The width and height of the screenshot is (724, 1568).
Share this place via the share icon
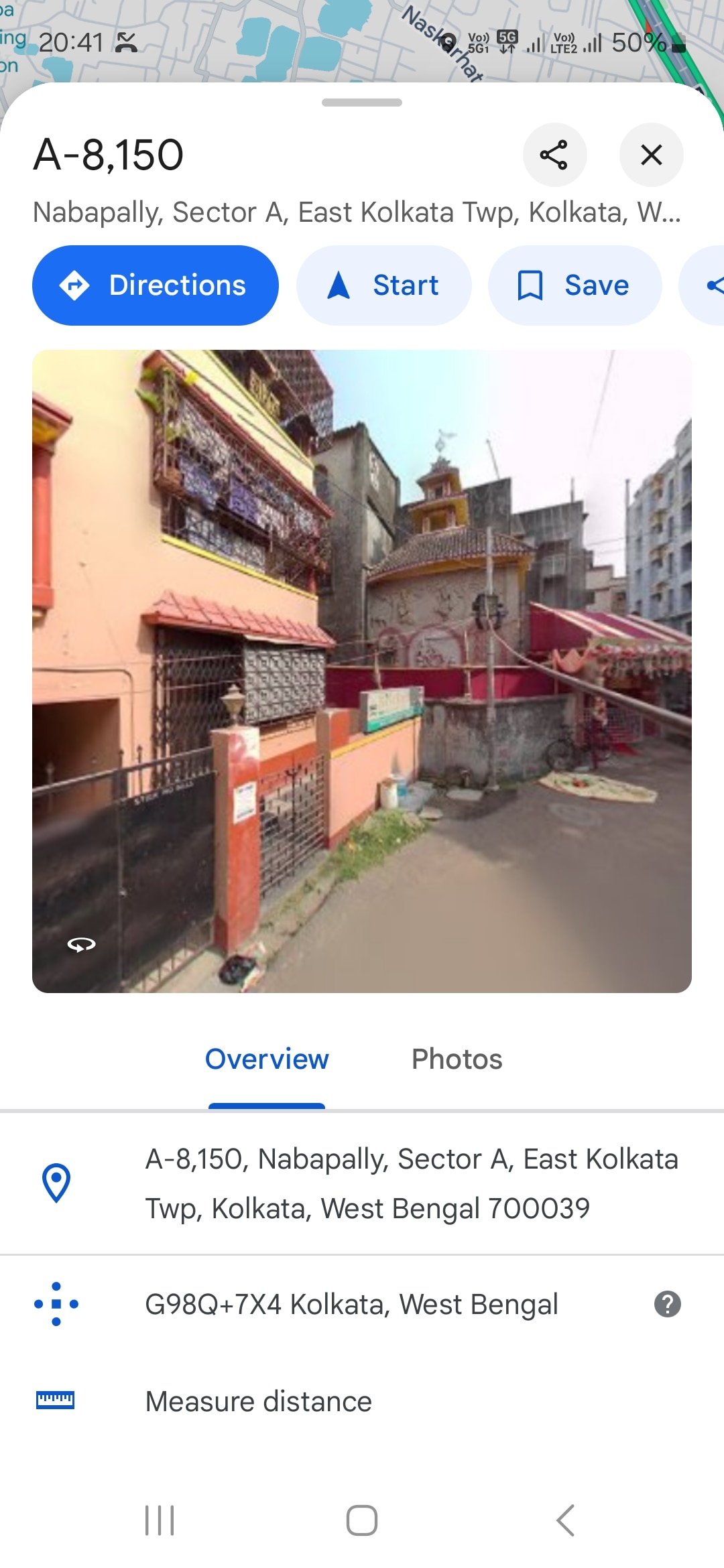coord(554,155)
